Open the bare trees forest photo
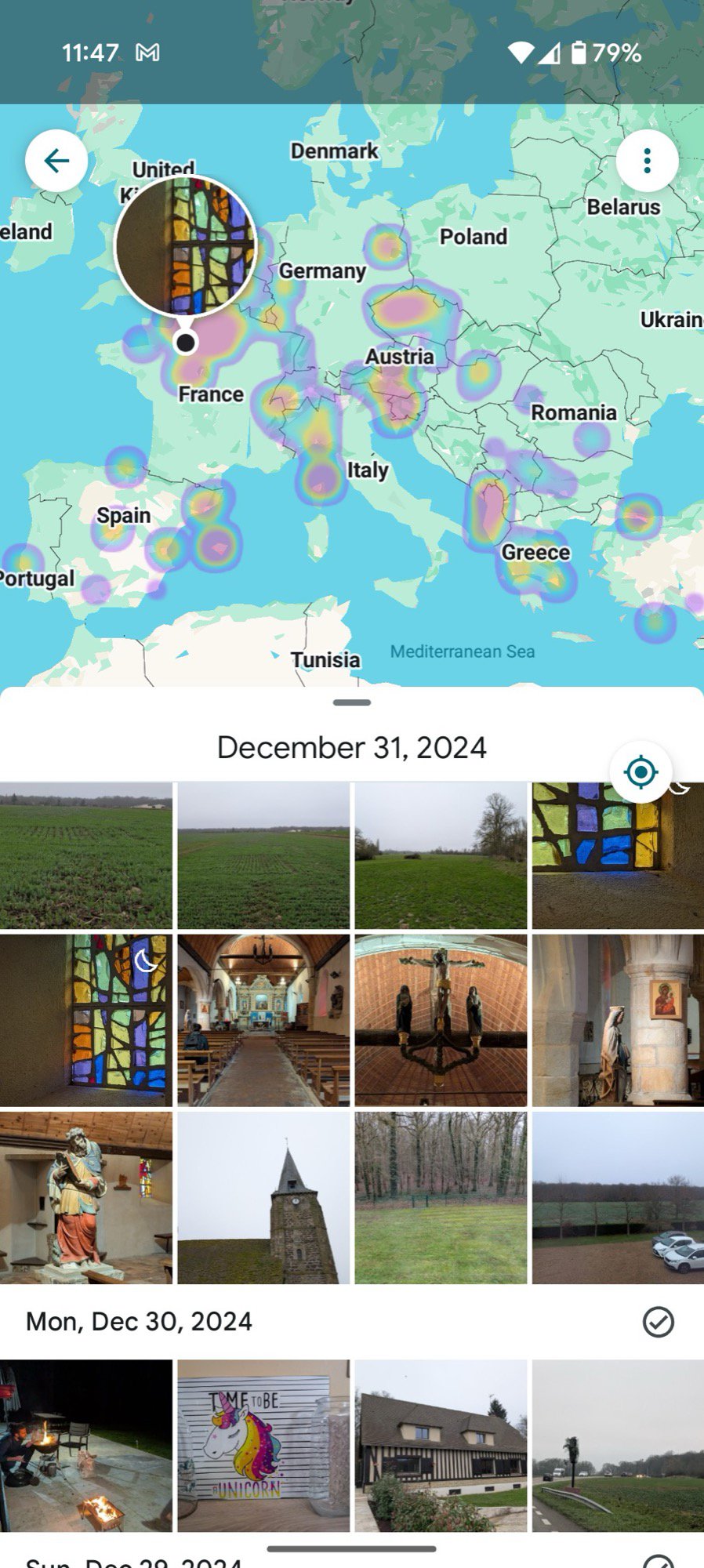This screenshot has width=704, height=1568. click(441, 1197)
